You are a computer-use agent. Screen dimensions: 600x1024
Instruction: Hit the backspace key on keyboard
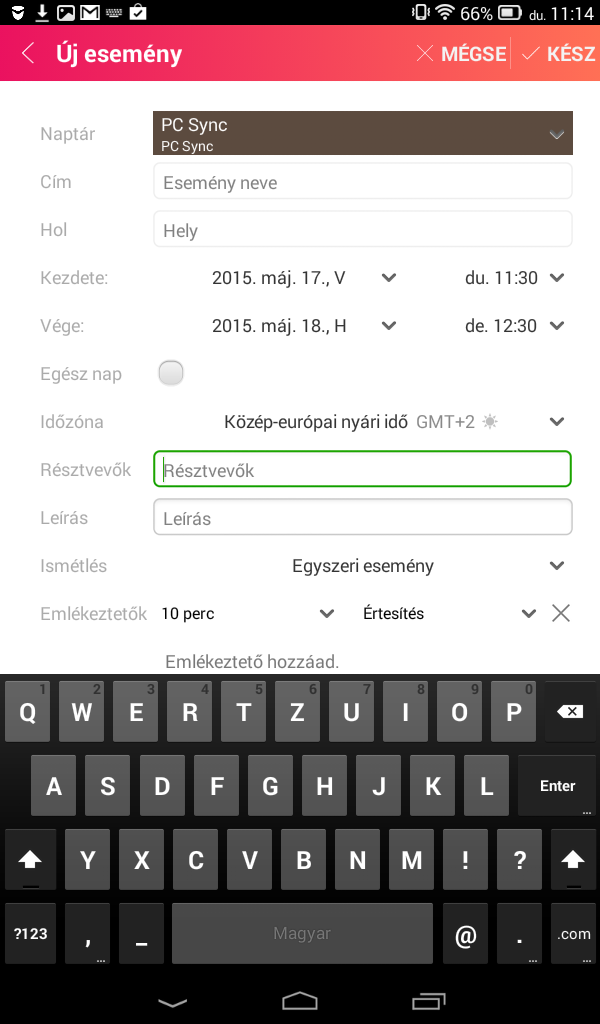click(x=570, y=712)
